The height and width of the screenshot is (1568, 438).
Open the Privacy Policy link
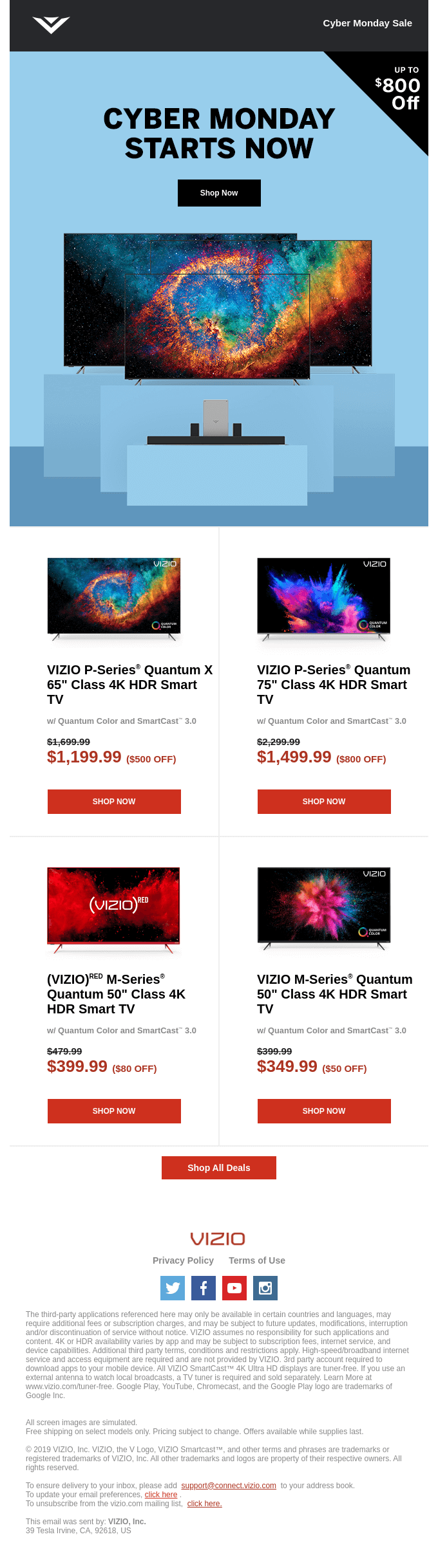(x=183, y=1260)
